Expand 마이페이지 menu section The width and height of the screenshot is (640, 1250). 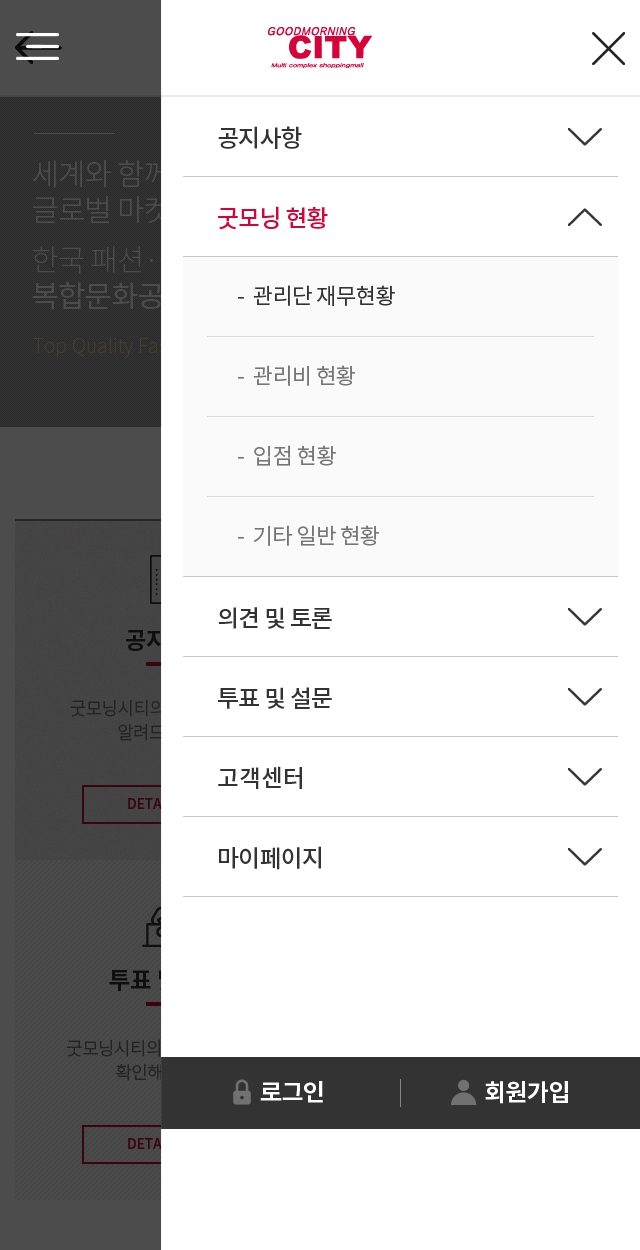400,857
